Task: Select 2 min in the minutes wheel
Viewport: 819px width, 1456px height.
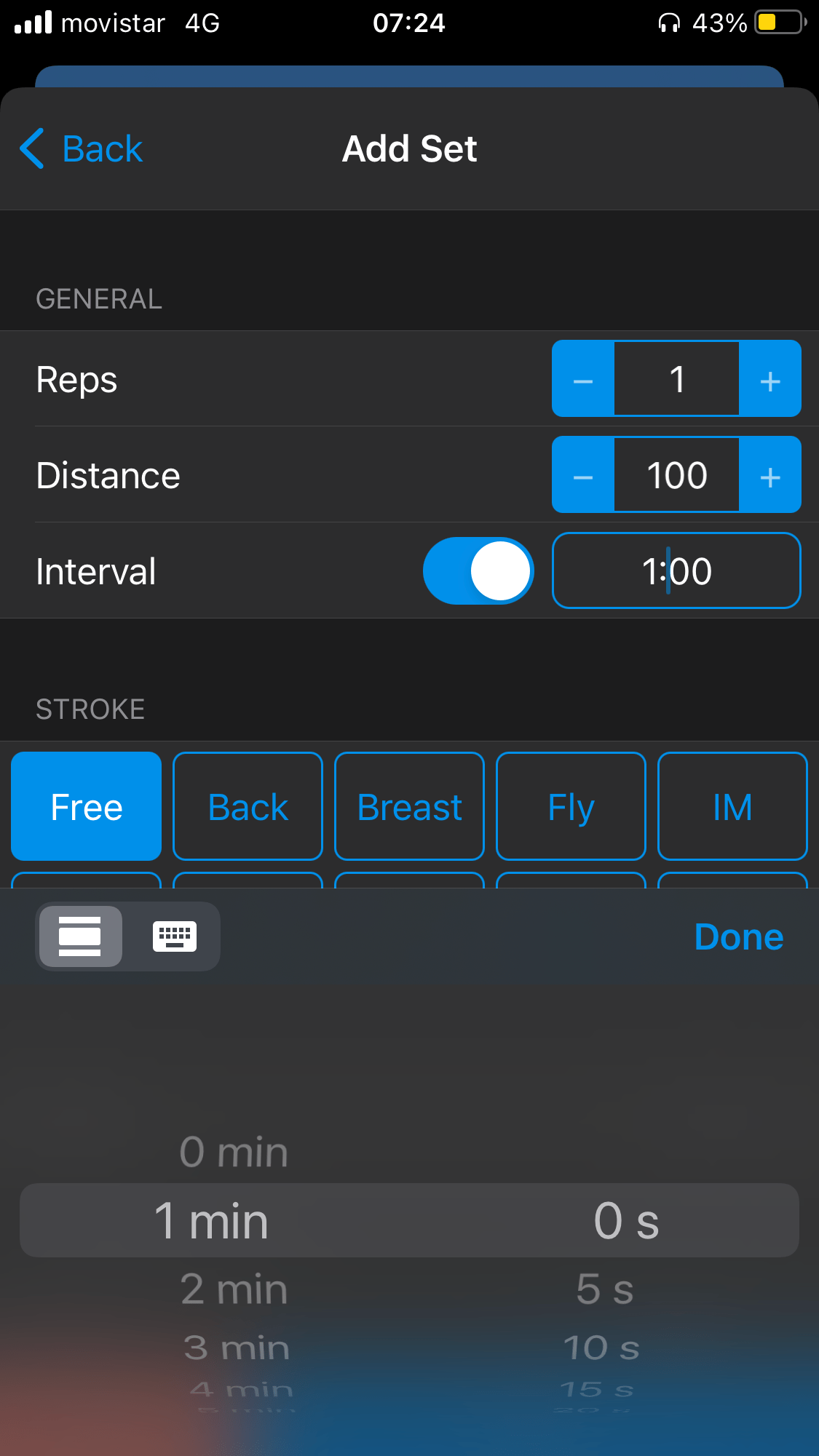Action: pyautogui.click(x=234, y=1289)
